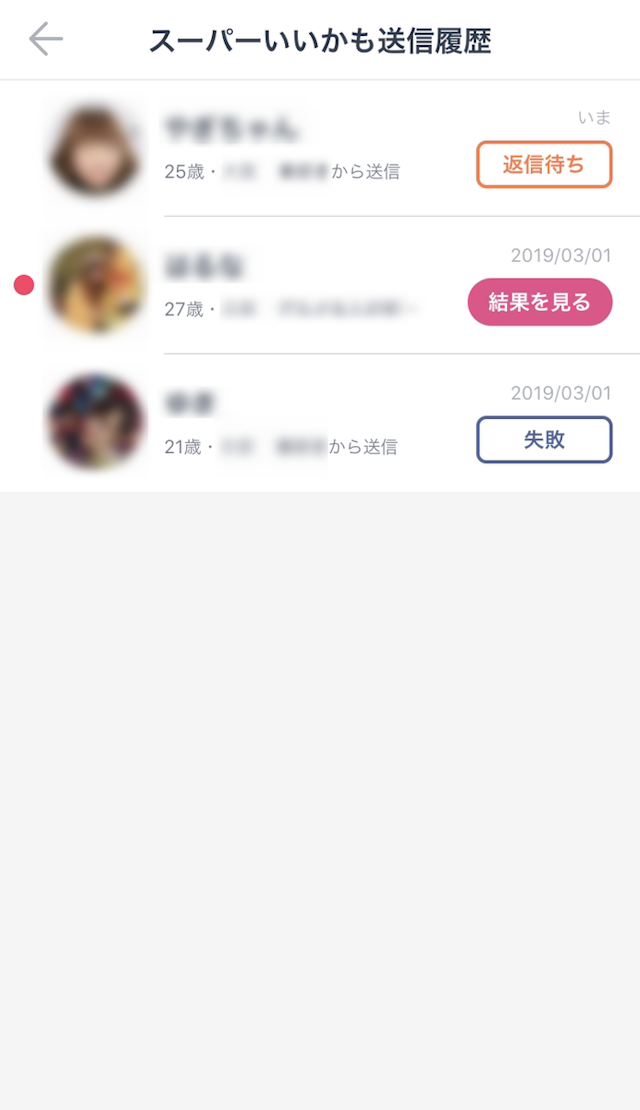Tap the 返信待ち button
Image resolution: width=640 pixels, height=1110 pixels.
(x=543, y=165)
